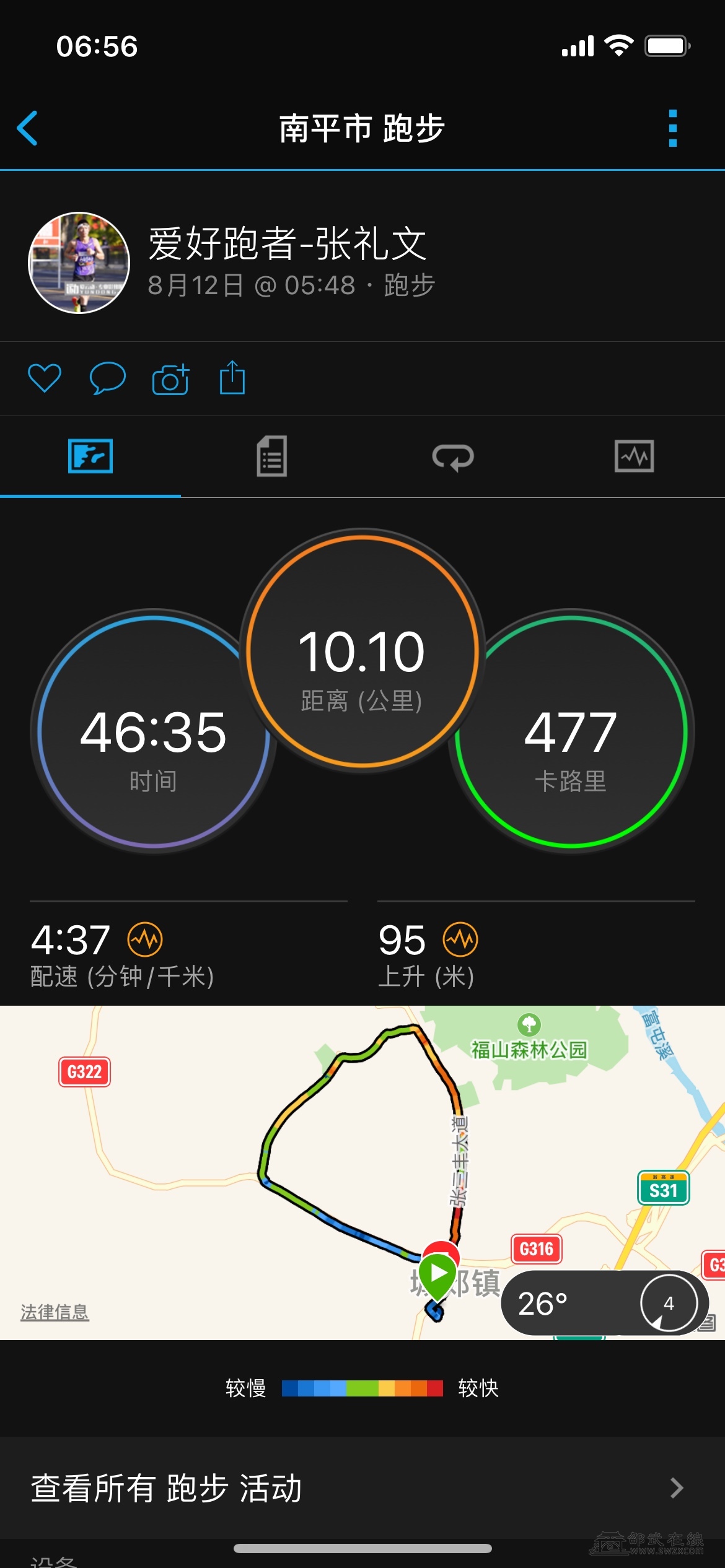Switch to the stats details tab

pyautogui.click(x=271, y=456)
